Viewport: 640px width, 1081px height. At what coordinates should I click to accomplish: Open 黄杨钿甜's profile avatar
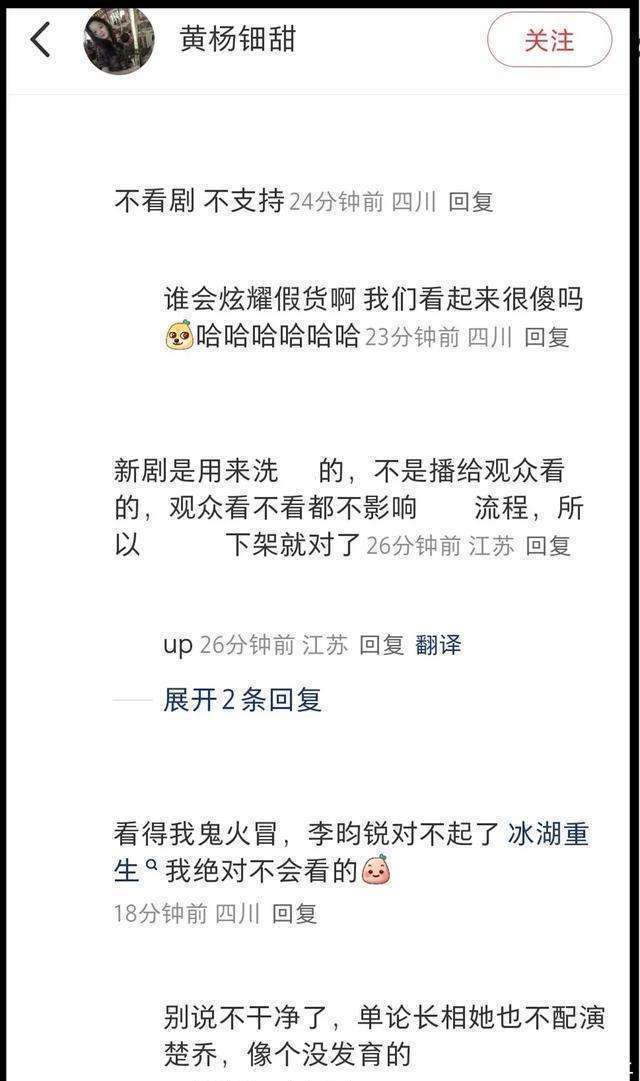(x=119, y=40)
